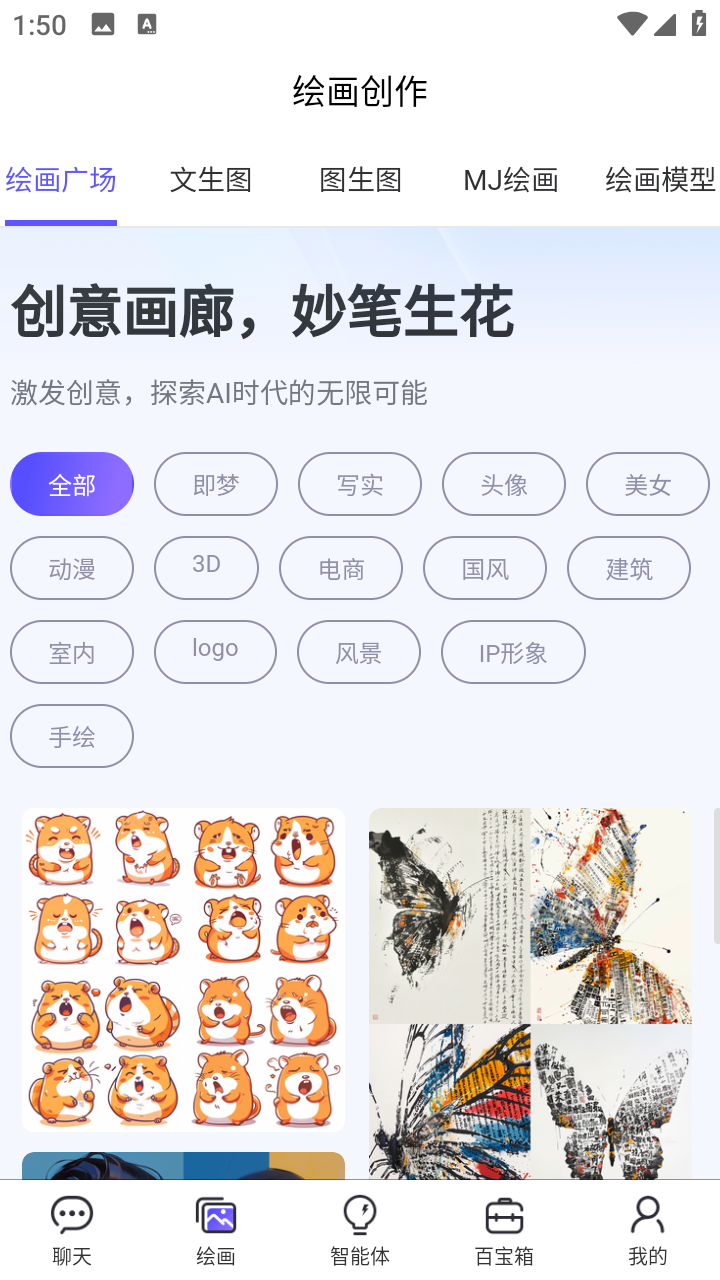Open the 图生图 tab
Image resolution: width=720 pixels, height=1280 pixels.
click(360, 180)
